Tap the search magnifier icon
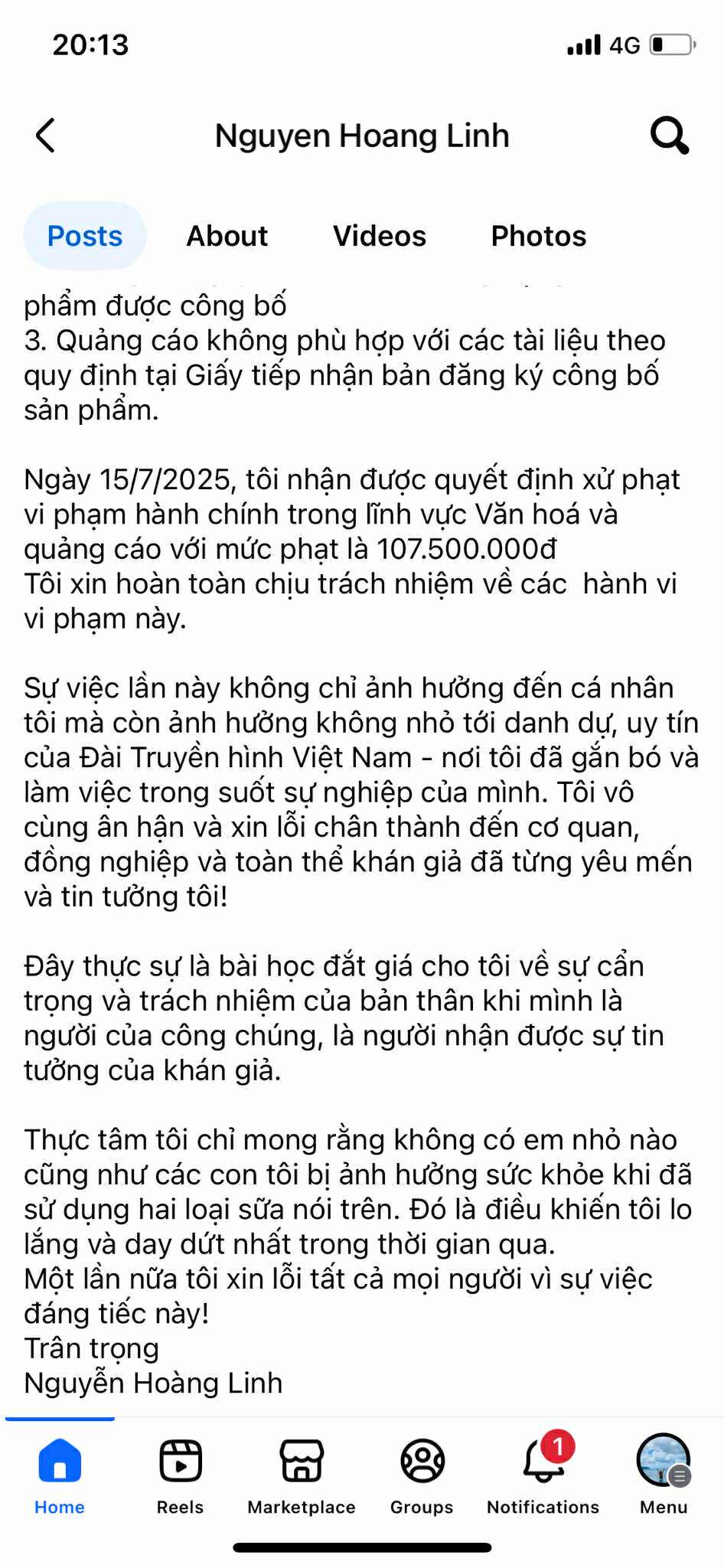 coord(668,135)
